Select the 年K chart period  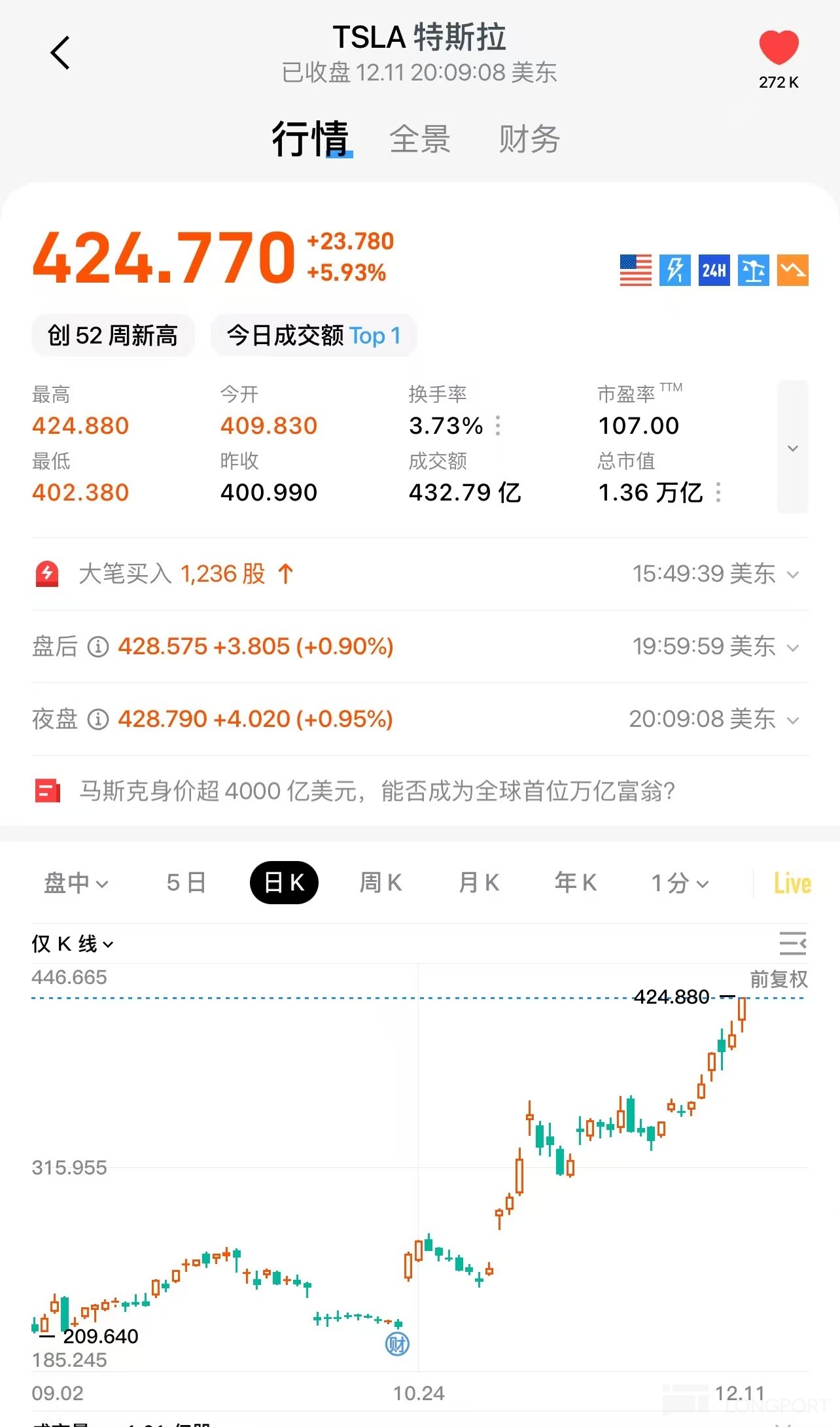[x=576, y=883]
